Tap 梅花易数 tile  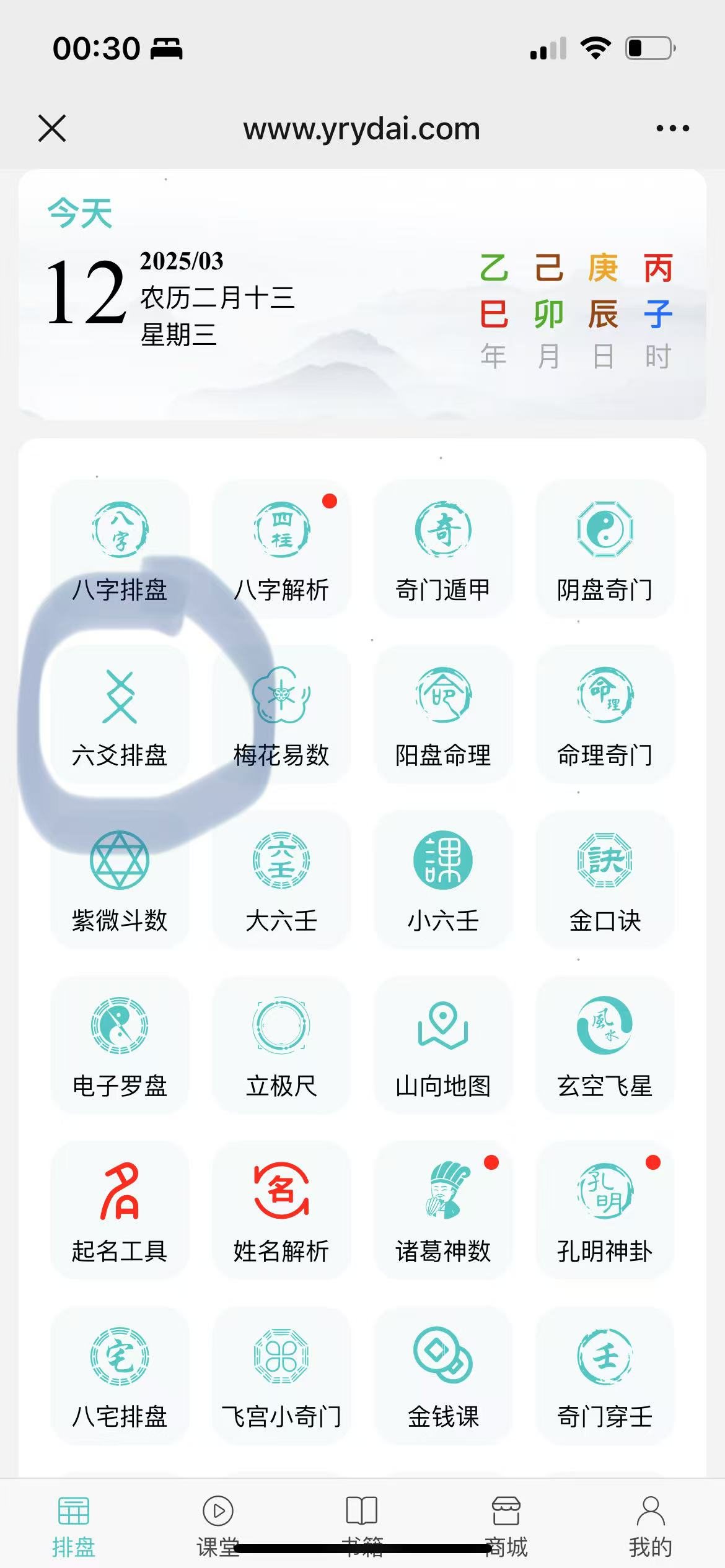click(x=281, y=714)
